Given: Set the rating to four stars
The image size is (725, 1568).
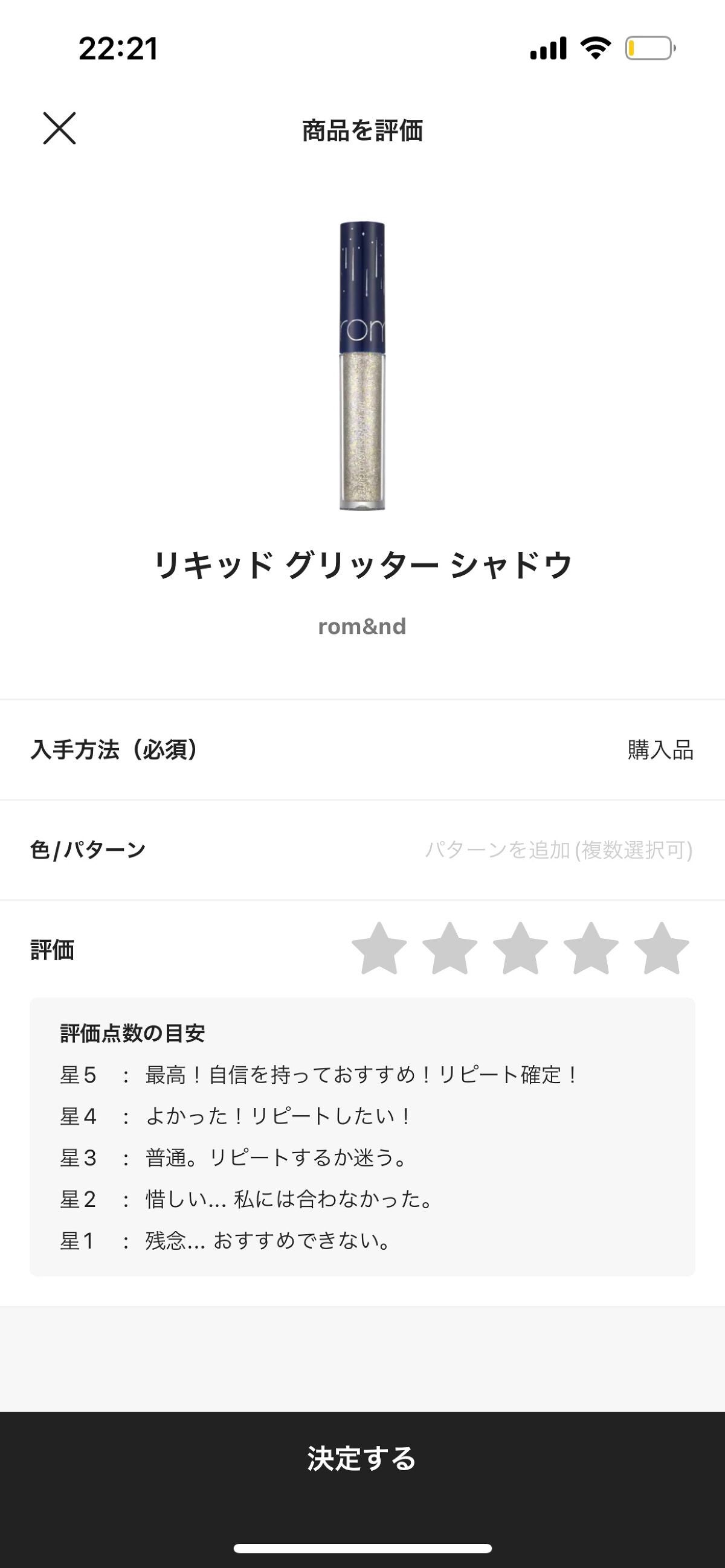Looking at the screenshot, I should 591,949.
